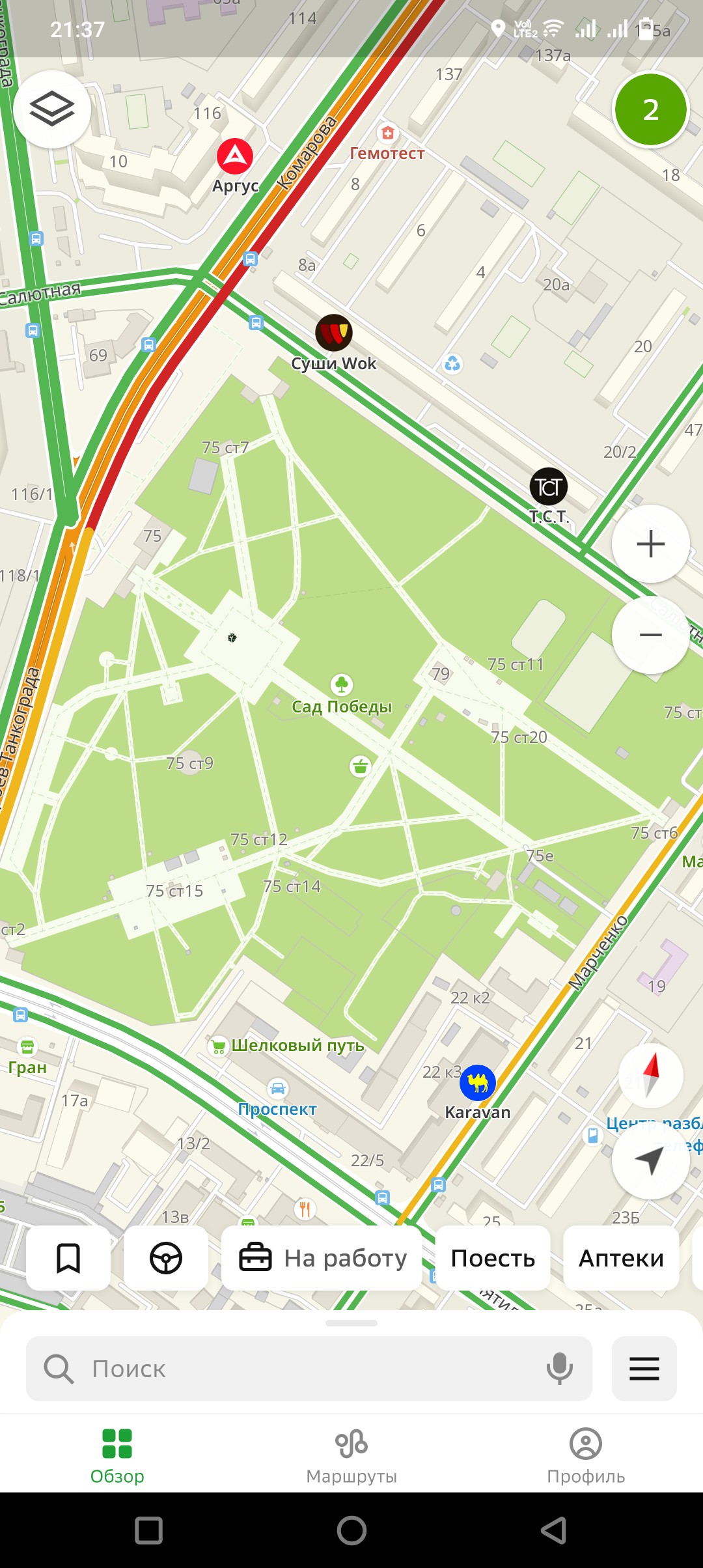Select the Аптеки chip

(621, 1258)
